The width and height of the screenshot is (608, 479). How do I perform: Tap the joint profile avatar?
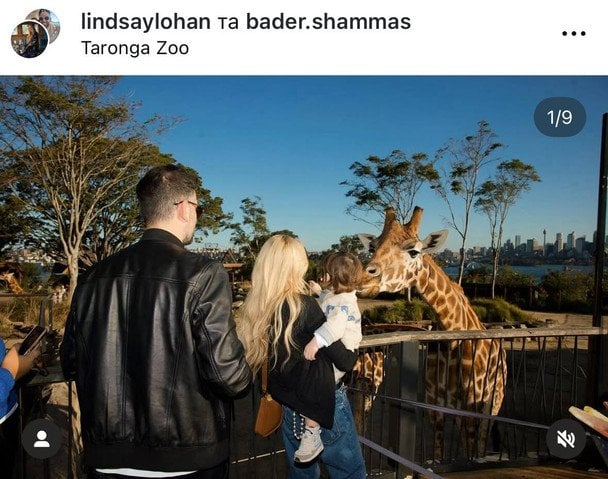34,33
